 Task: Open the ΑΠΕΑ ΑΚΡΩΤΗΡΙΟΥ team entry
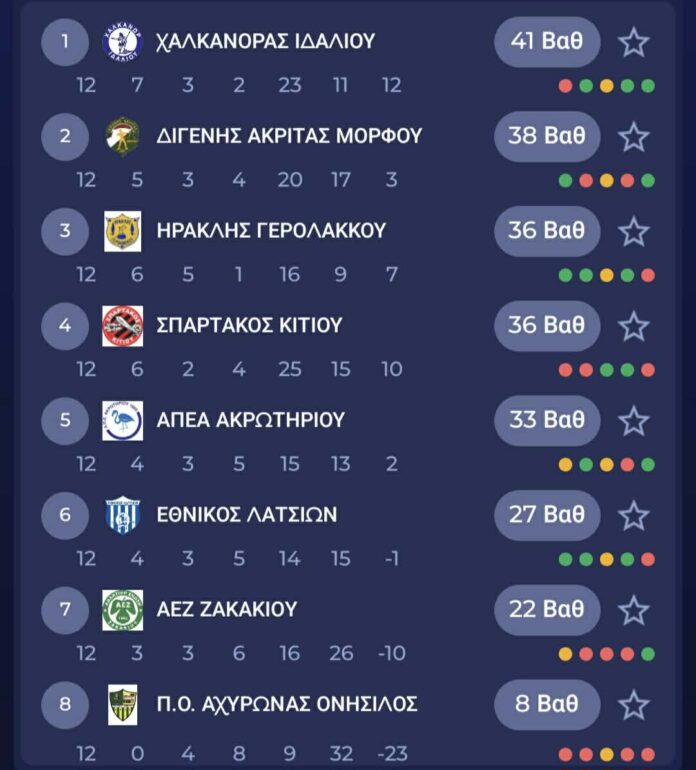250,420
